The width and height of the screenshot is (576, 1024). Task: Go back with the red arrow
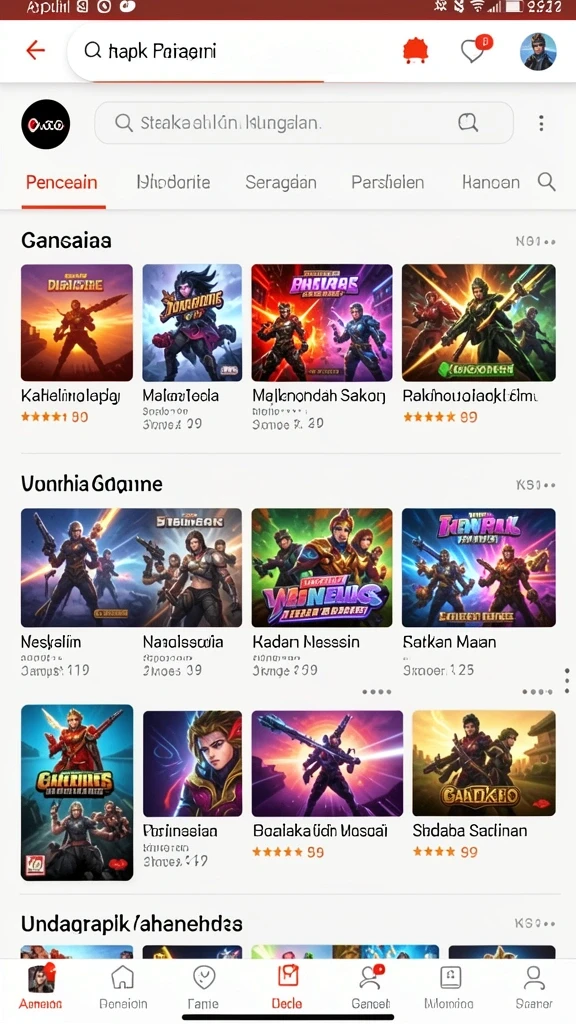[x=35, y=50]
